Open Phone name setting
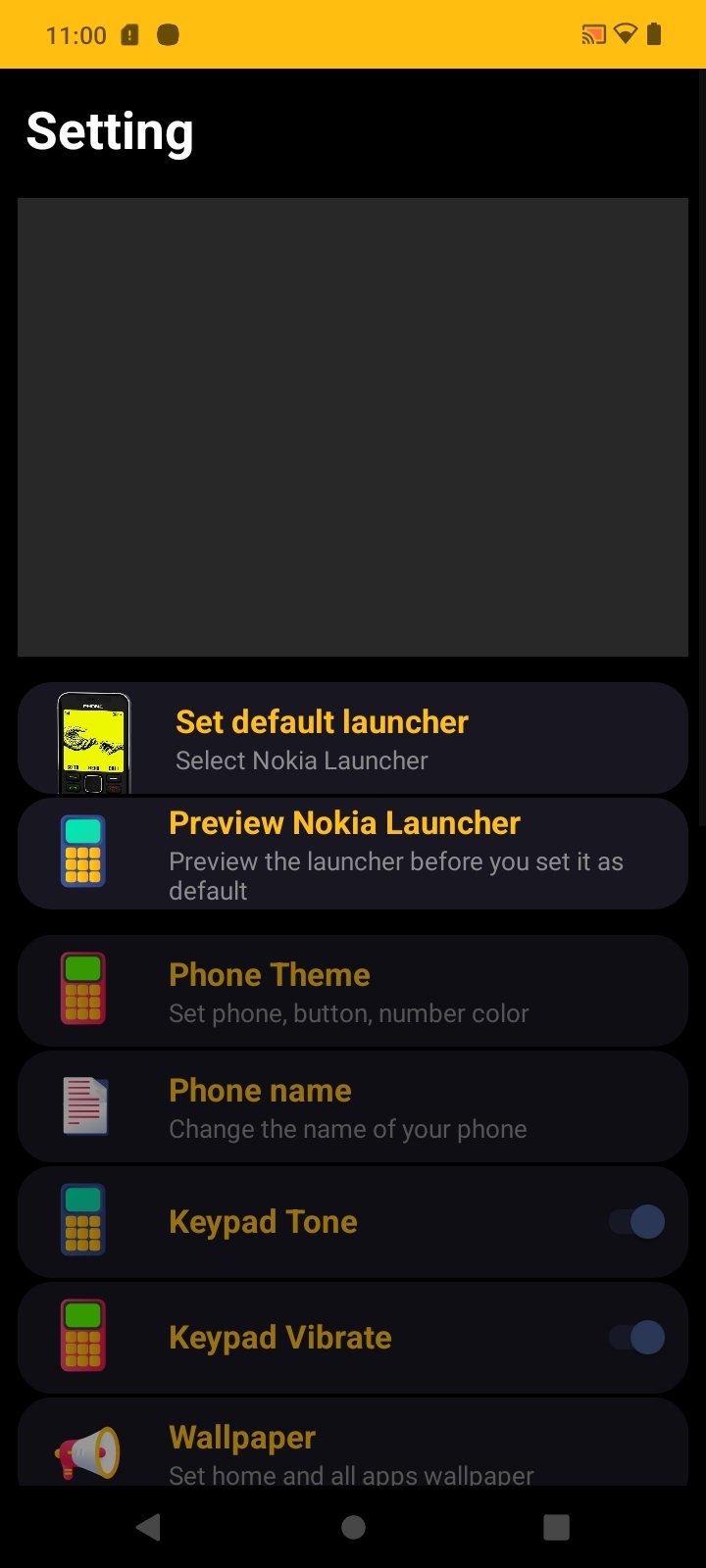 coord(353,1106)
